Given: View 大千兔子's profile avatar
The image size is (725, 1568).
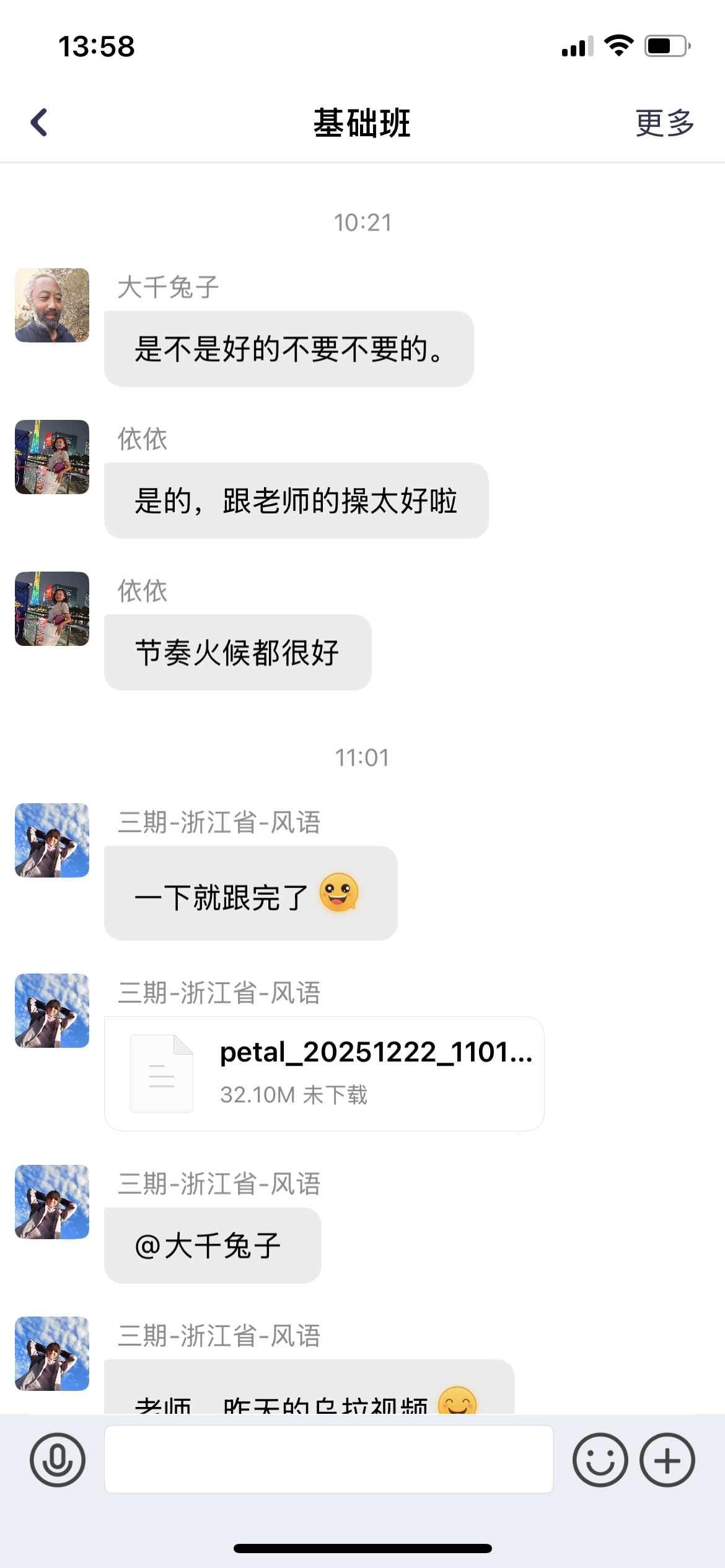Looking at the screenshot, I should (x=52, y=305).
